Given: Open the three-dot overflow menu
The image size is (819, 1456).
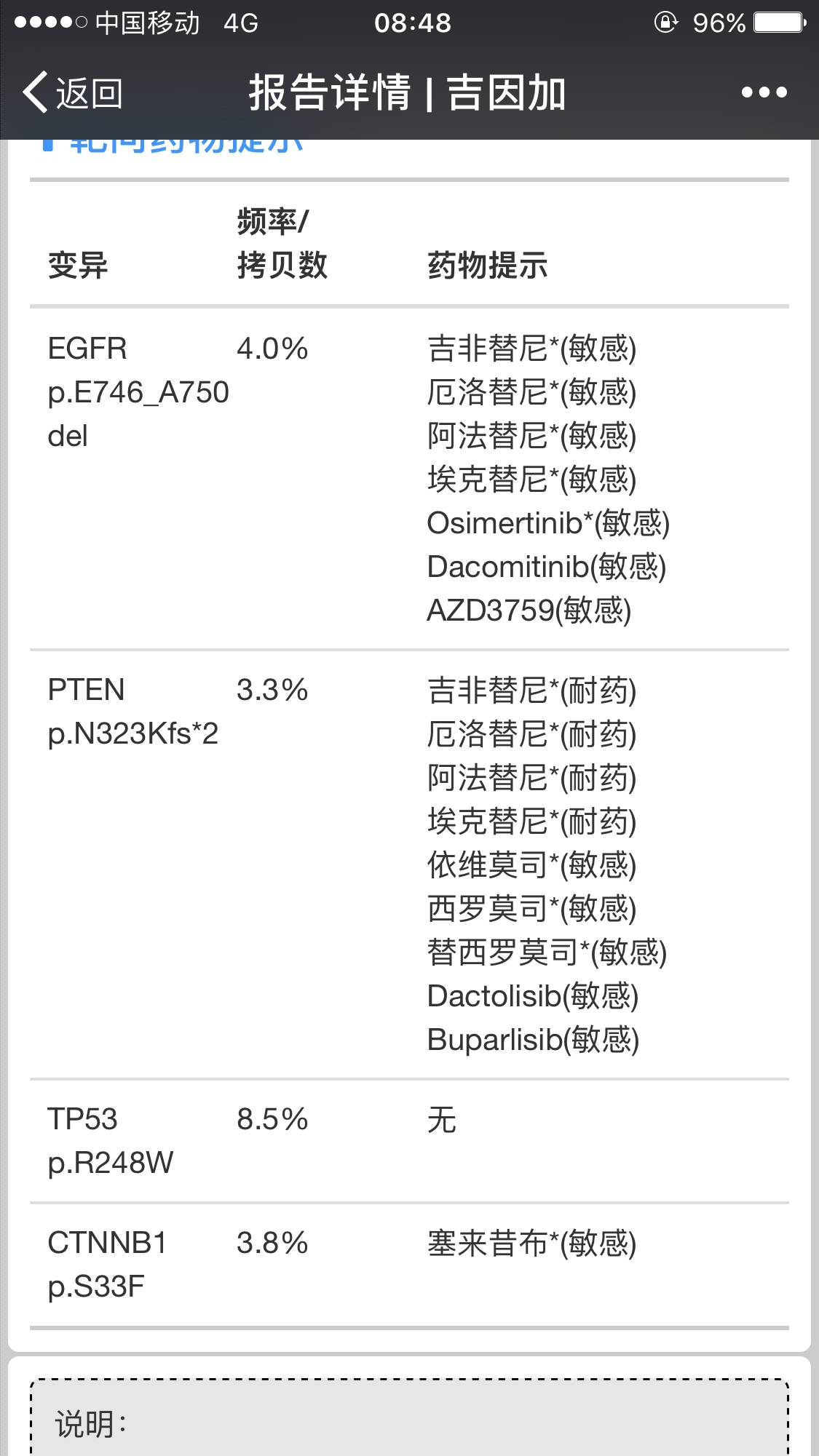Looking at the screenshot, I should pyautogui.click(x=764, y=93).
